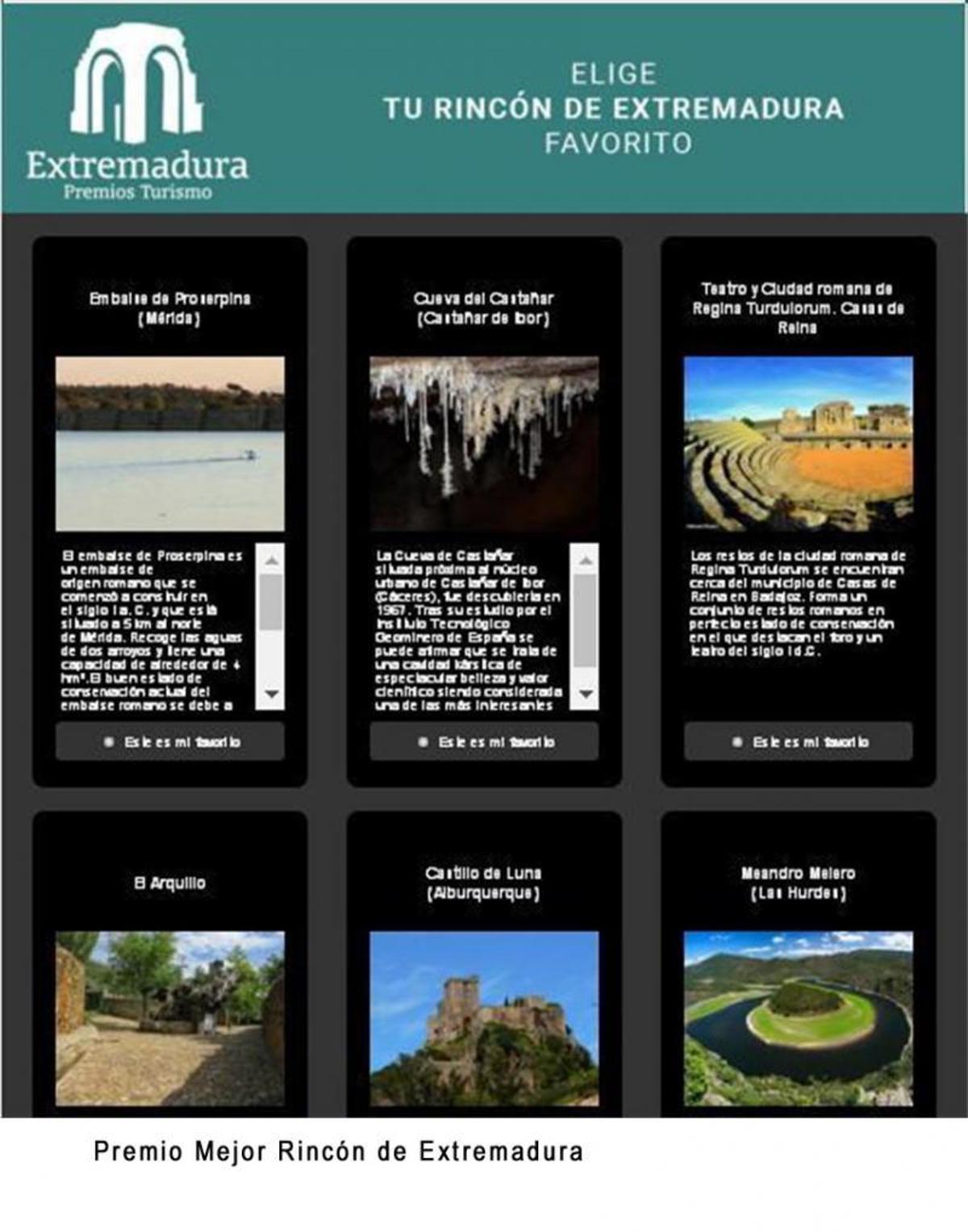Click the bullet icon on first favorito button
The image size is (968, 1232).
(110, 741)
